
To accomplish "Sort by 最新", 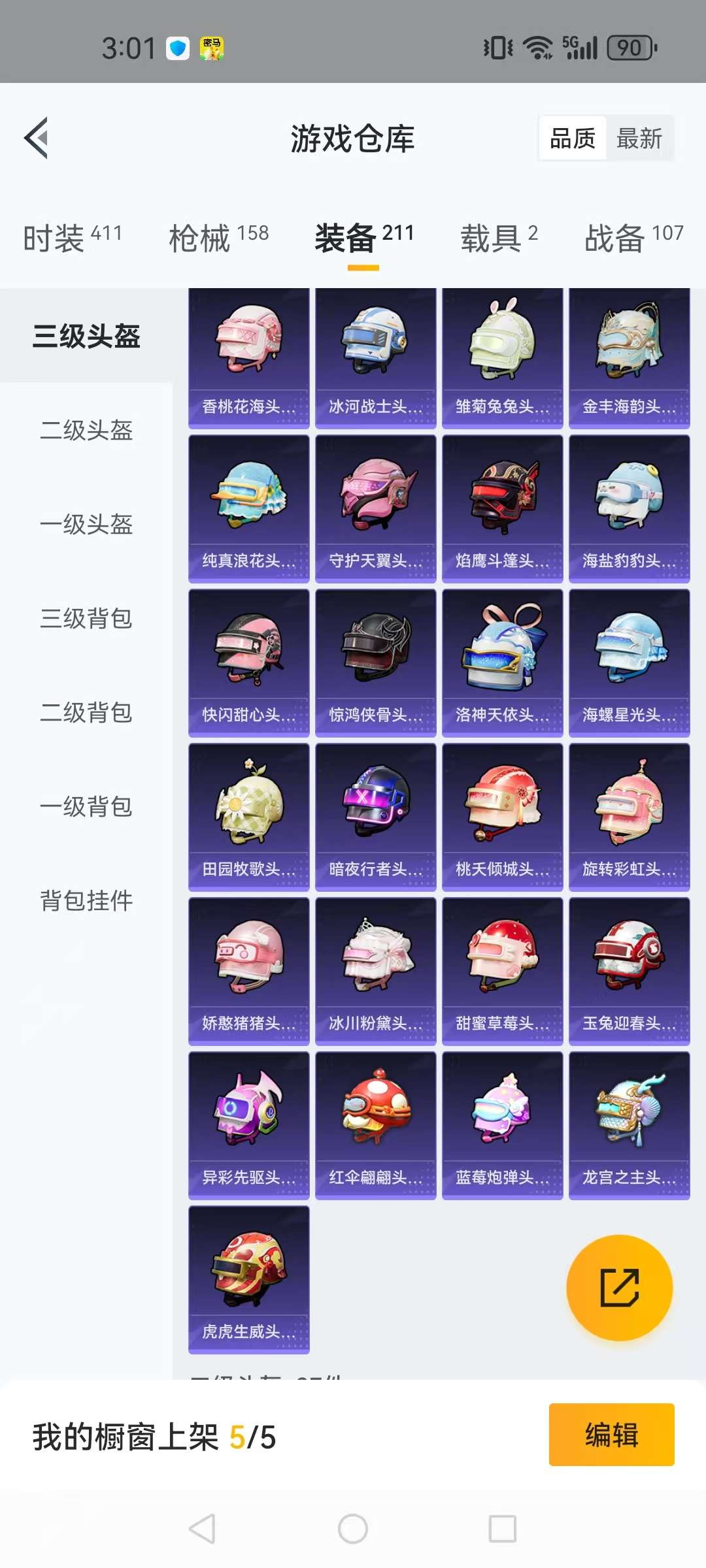I will click(639, 139).
